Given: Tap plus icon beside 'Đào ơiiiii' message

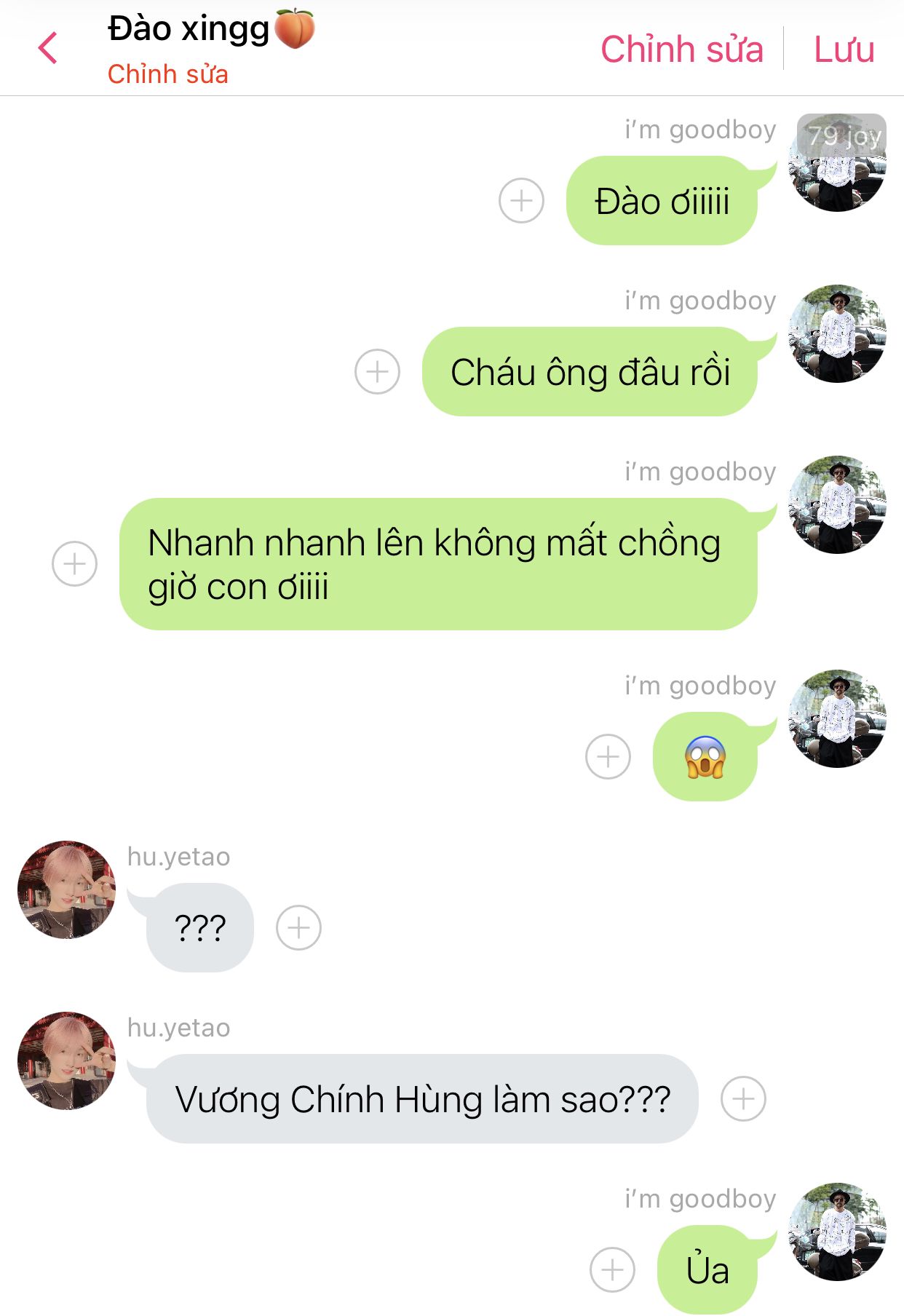Looking at the screenshot, I should coord(521,200).
